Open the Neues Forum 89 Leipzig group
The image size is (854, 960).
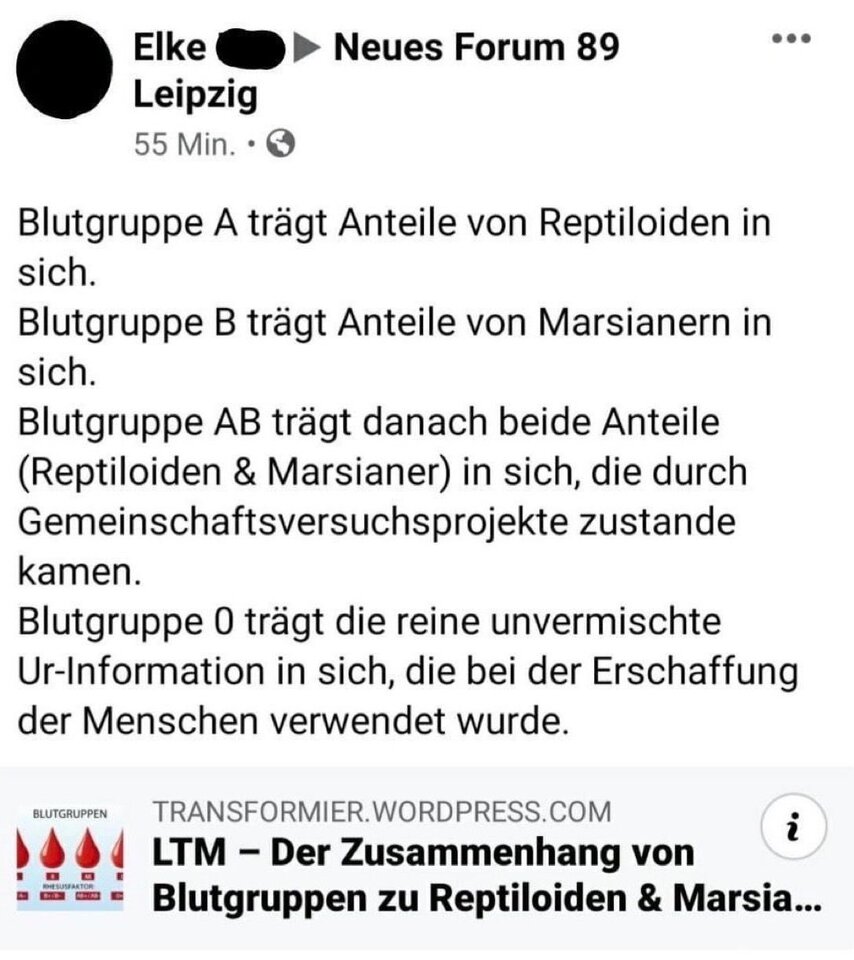click(x=475, y=47)
